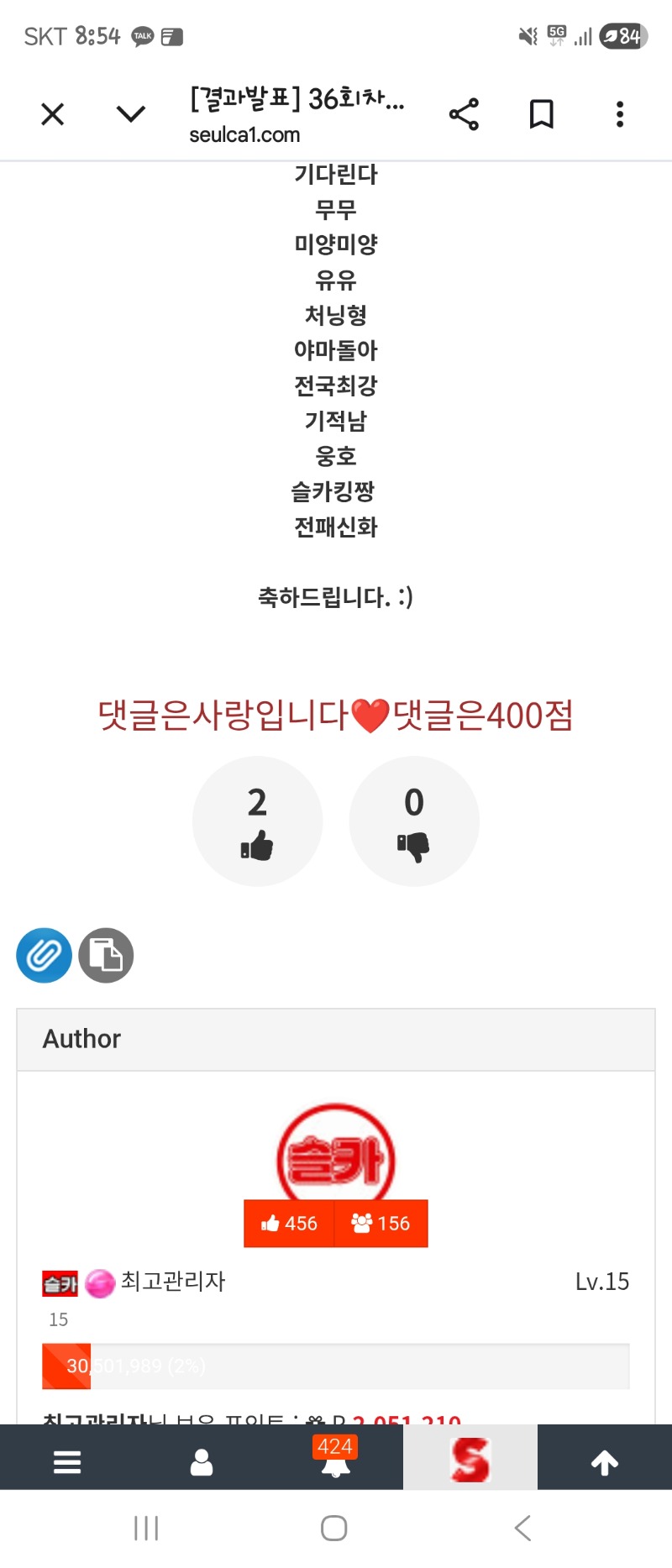Close the in-app browser tab
The image size is (672, 1568).
tap(53, 114)
